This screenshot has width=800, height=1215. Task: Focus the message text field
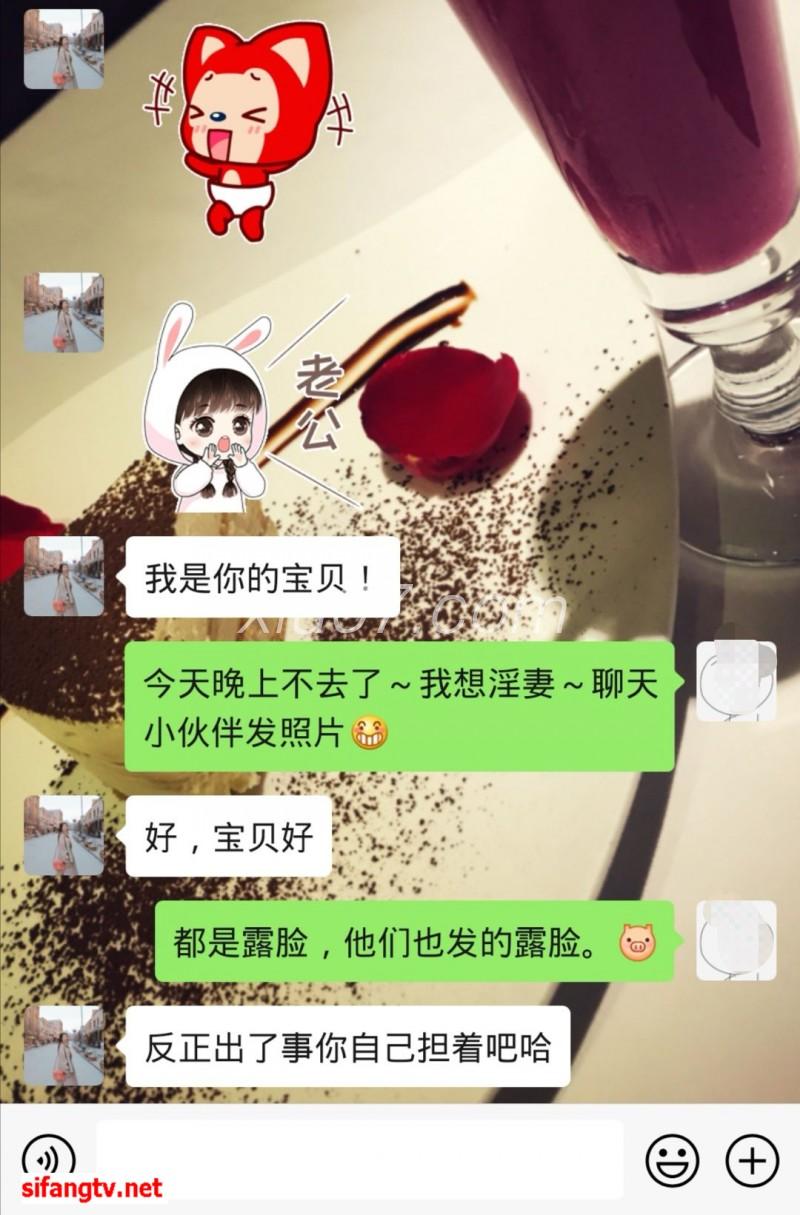360,1158
